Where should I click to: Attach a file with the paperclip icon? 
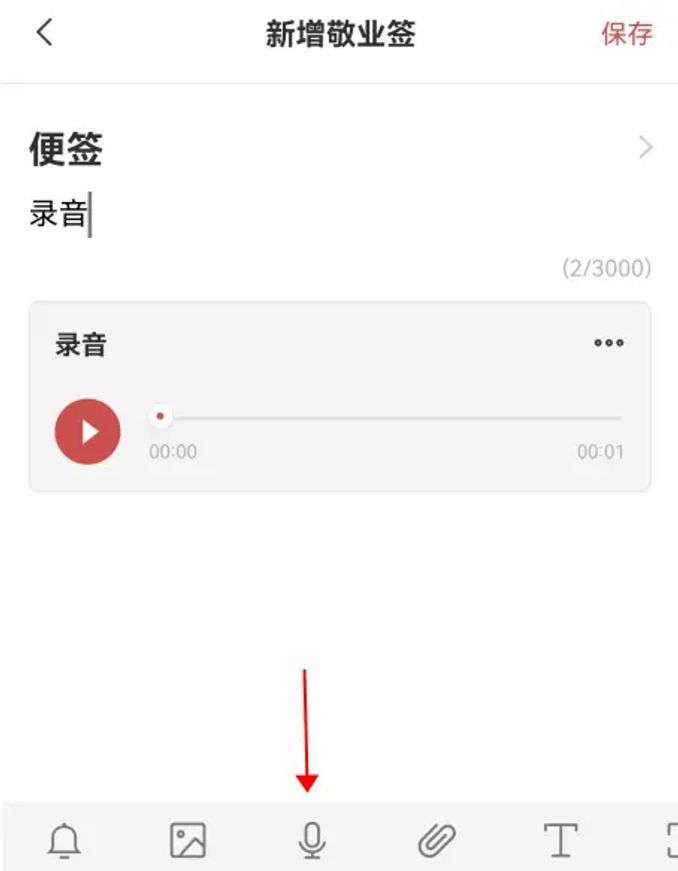click(x=436, y=840)
